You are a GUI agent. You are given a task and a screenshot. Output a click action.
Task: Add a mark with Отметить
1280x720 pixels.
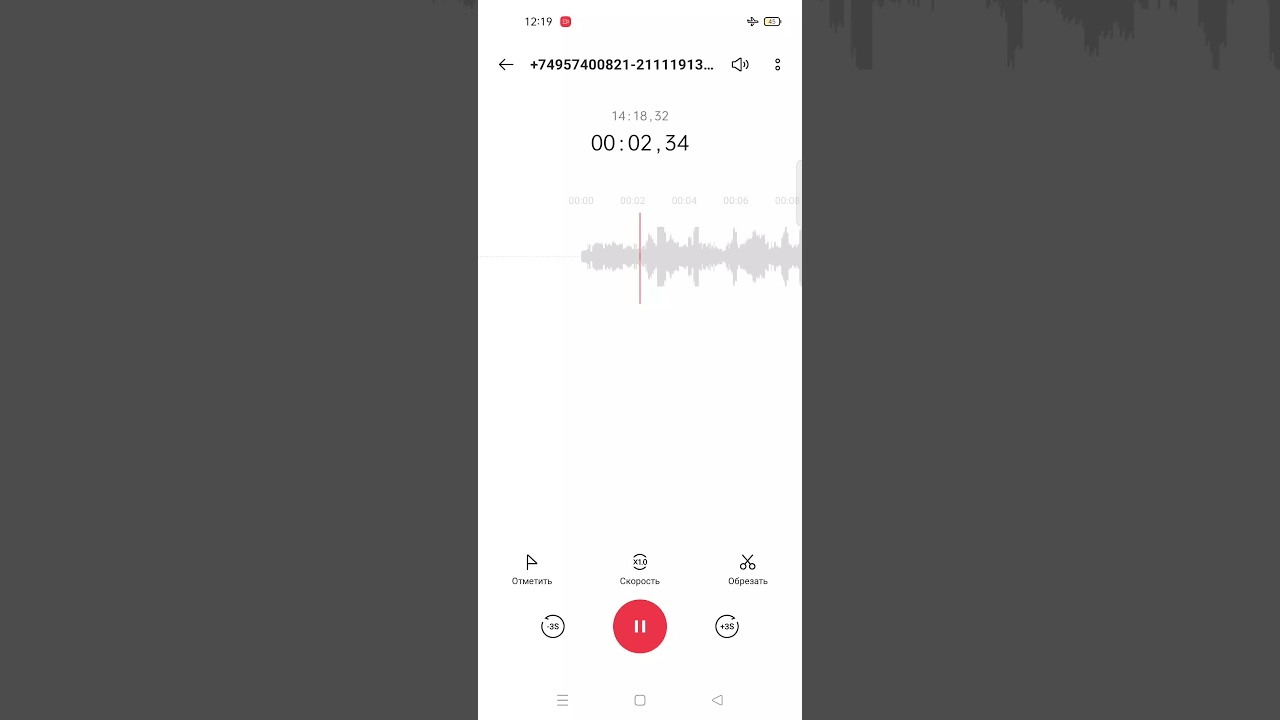tap(532, 569)
